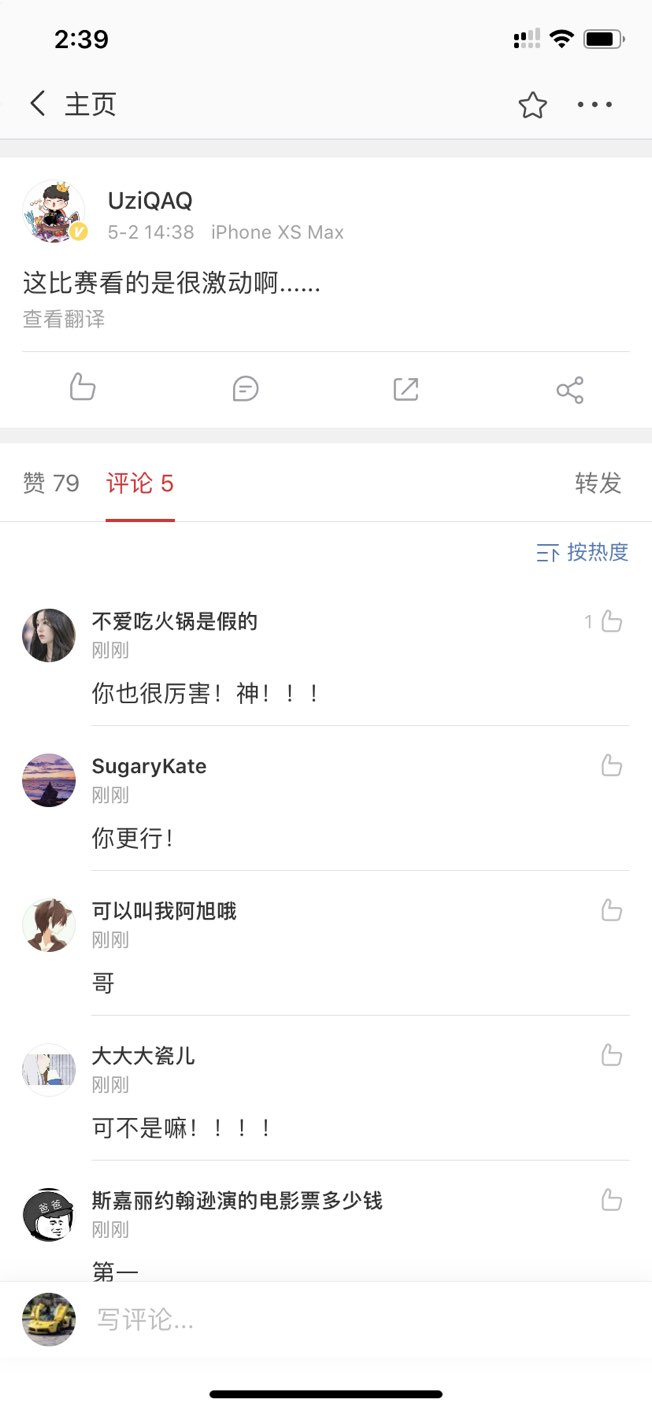Select the 评论 5 tab
Viewport: 652px width, 1411px height.
(140, 484)
